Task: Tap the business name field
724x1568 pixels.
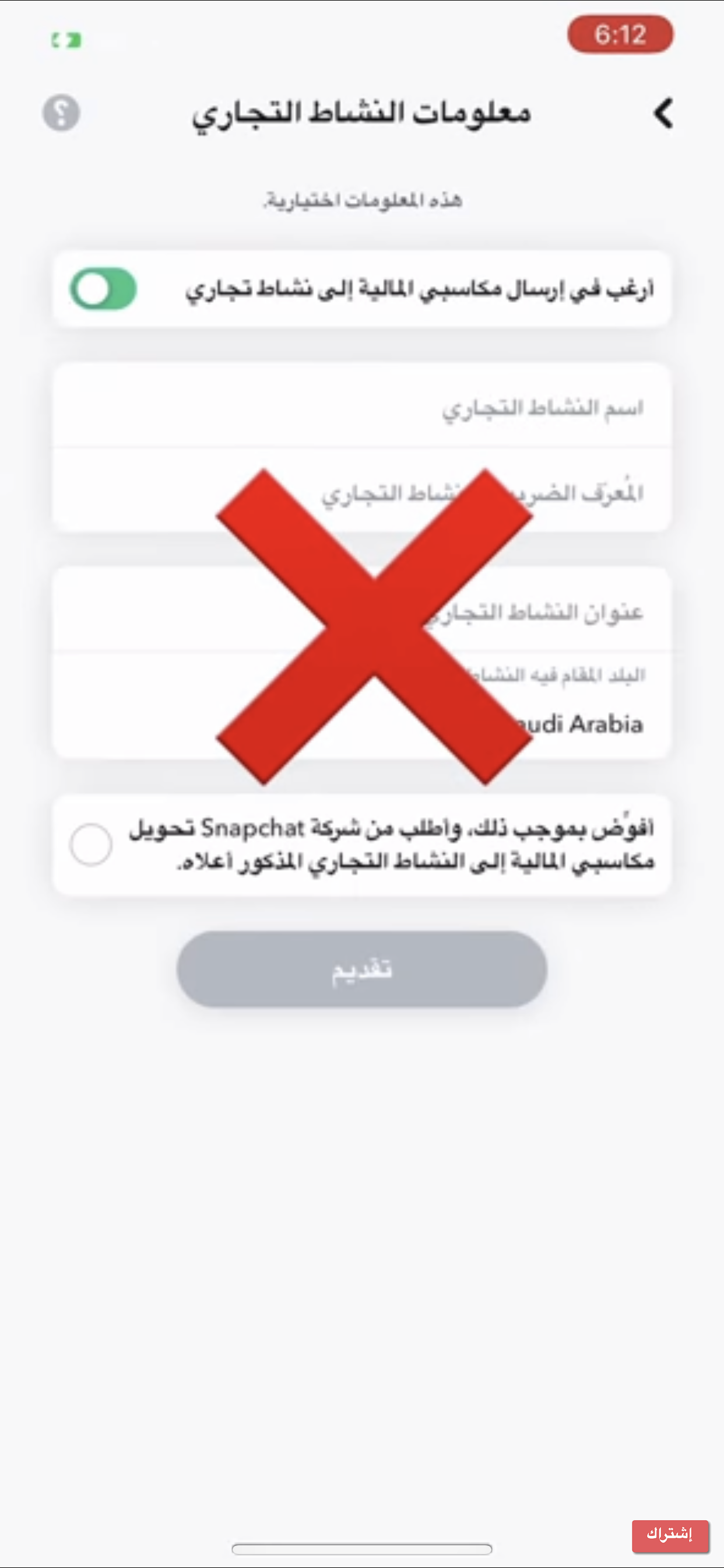Action: [362, 407]
